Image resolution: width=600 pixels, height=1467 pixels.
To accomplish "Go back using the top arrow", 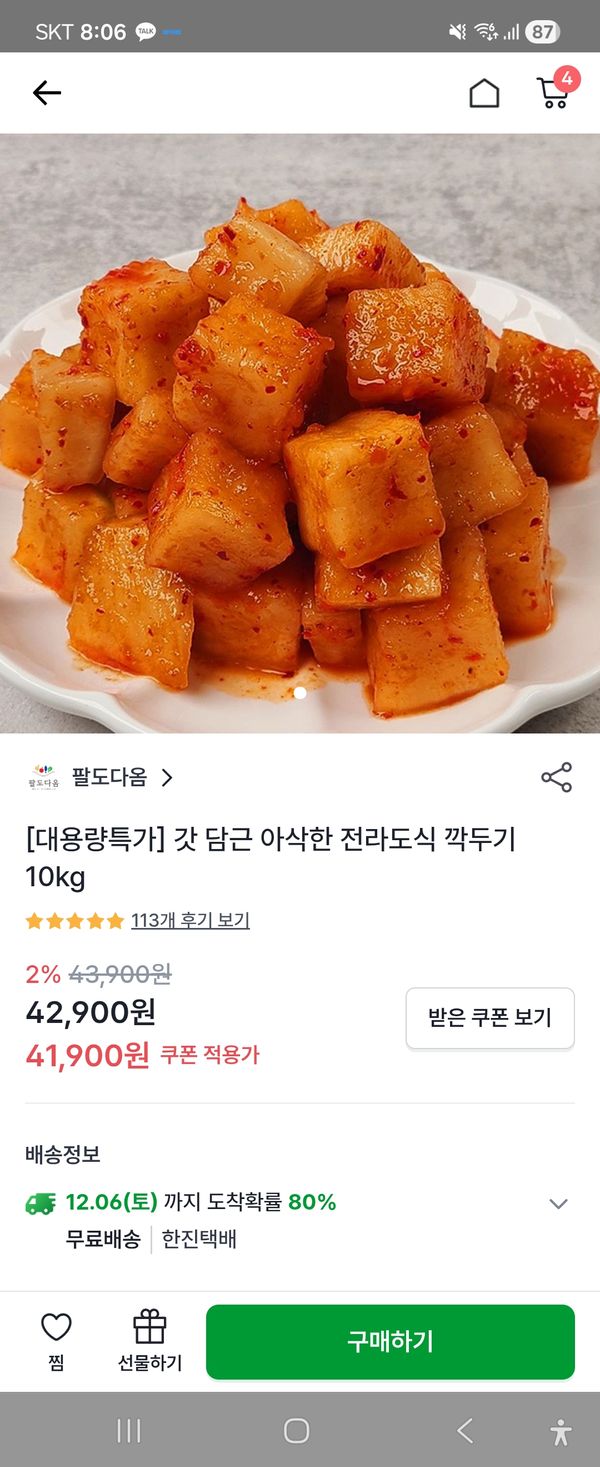I will coord(47,93).
